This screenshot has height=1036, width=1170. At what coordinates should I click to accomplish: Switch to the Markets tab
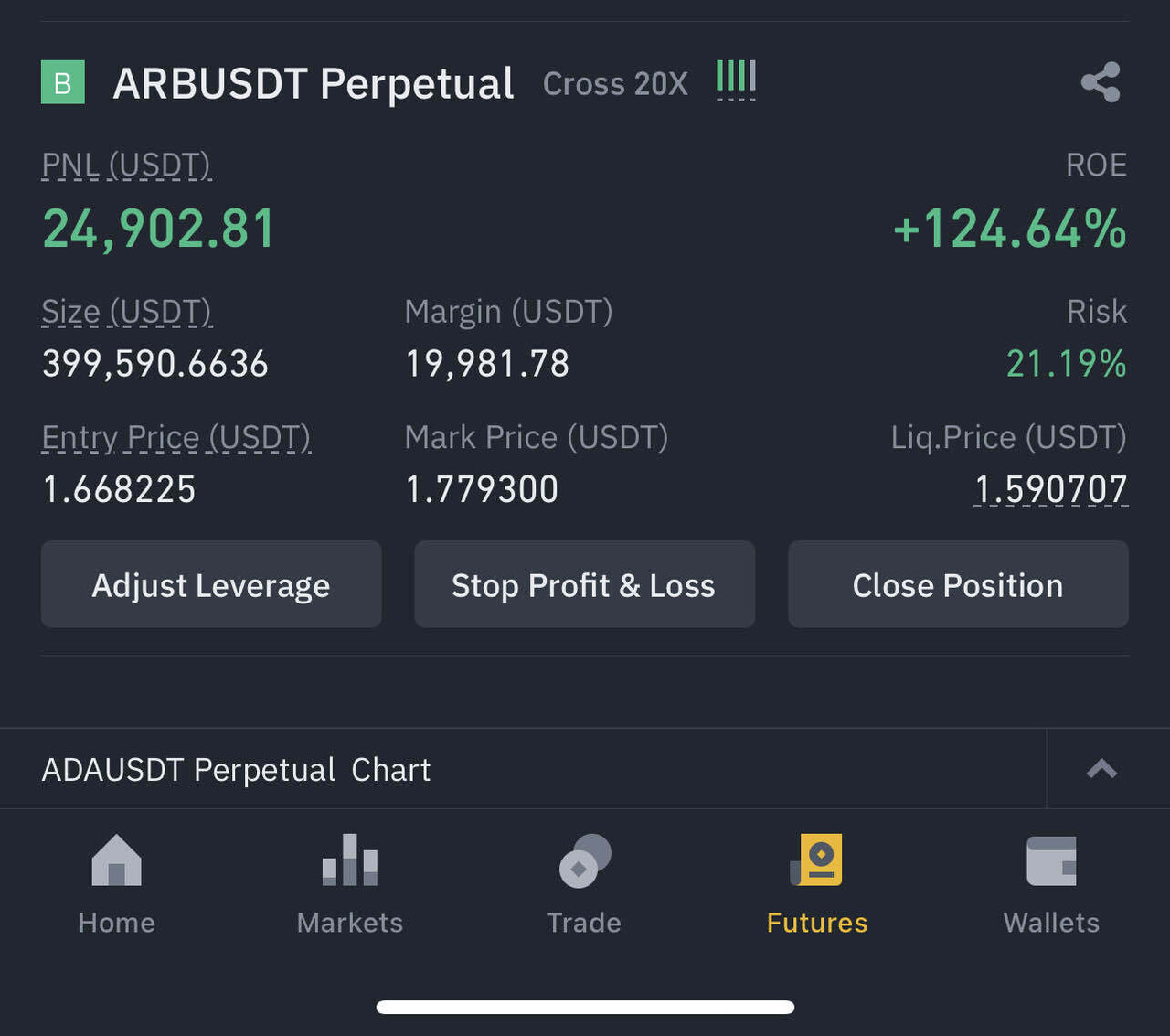(x=350, y=883)
